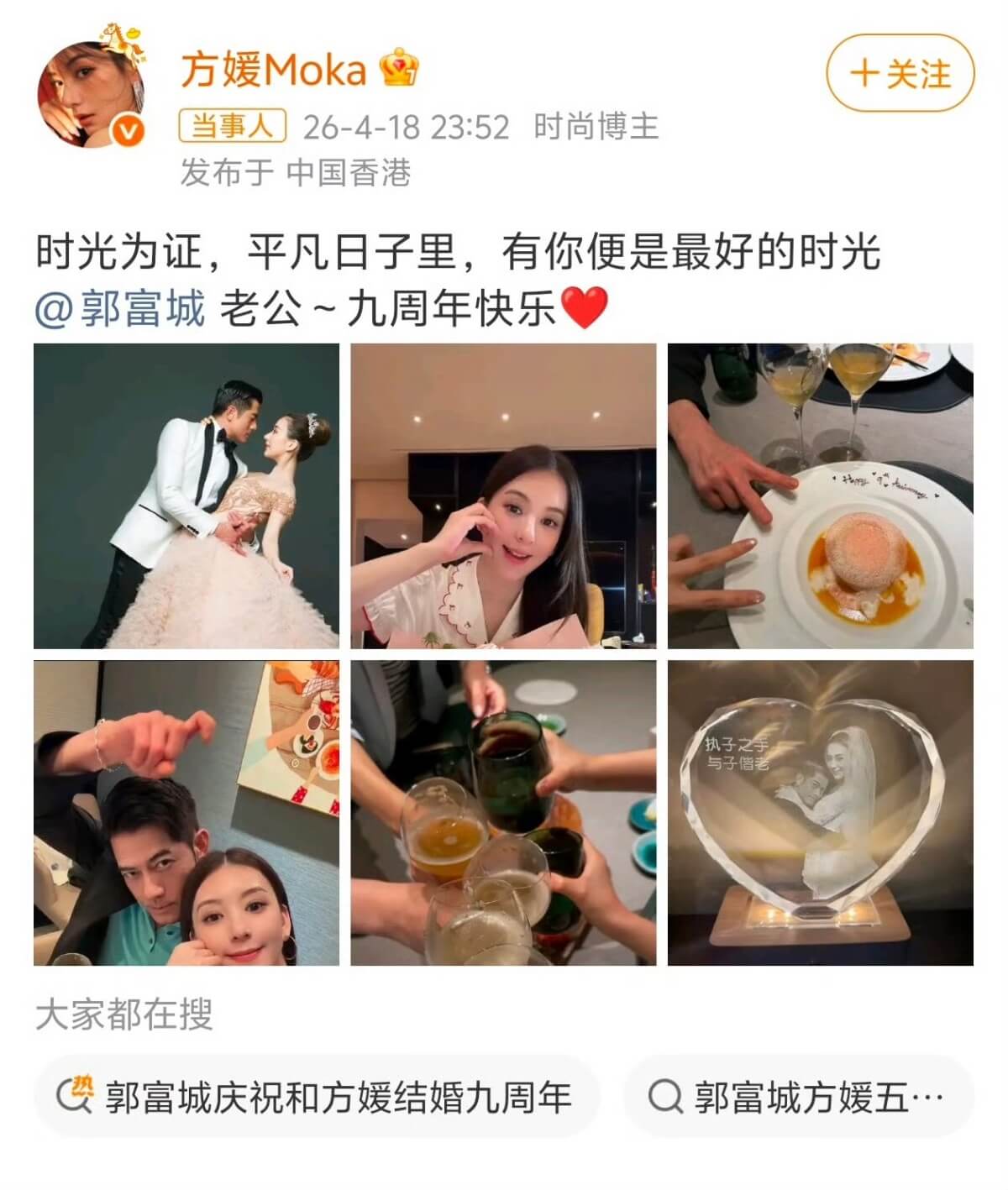1008x1190 pixels.
Task: Open 方媛Moka username
Action: tap(274, 71)
